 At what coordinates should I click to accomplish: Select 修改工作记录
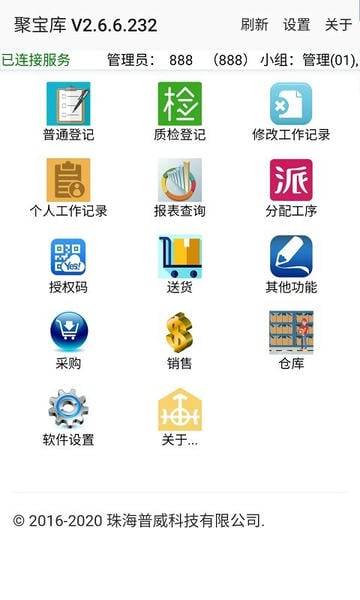pyautogui.click(x=291, y=111)
